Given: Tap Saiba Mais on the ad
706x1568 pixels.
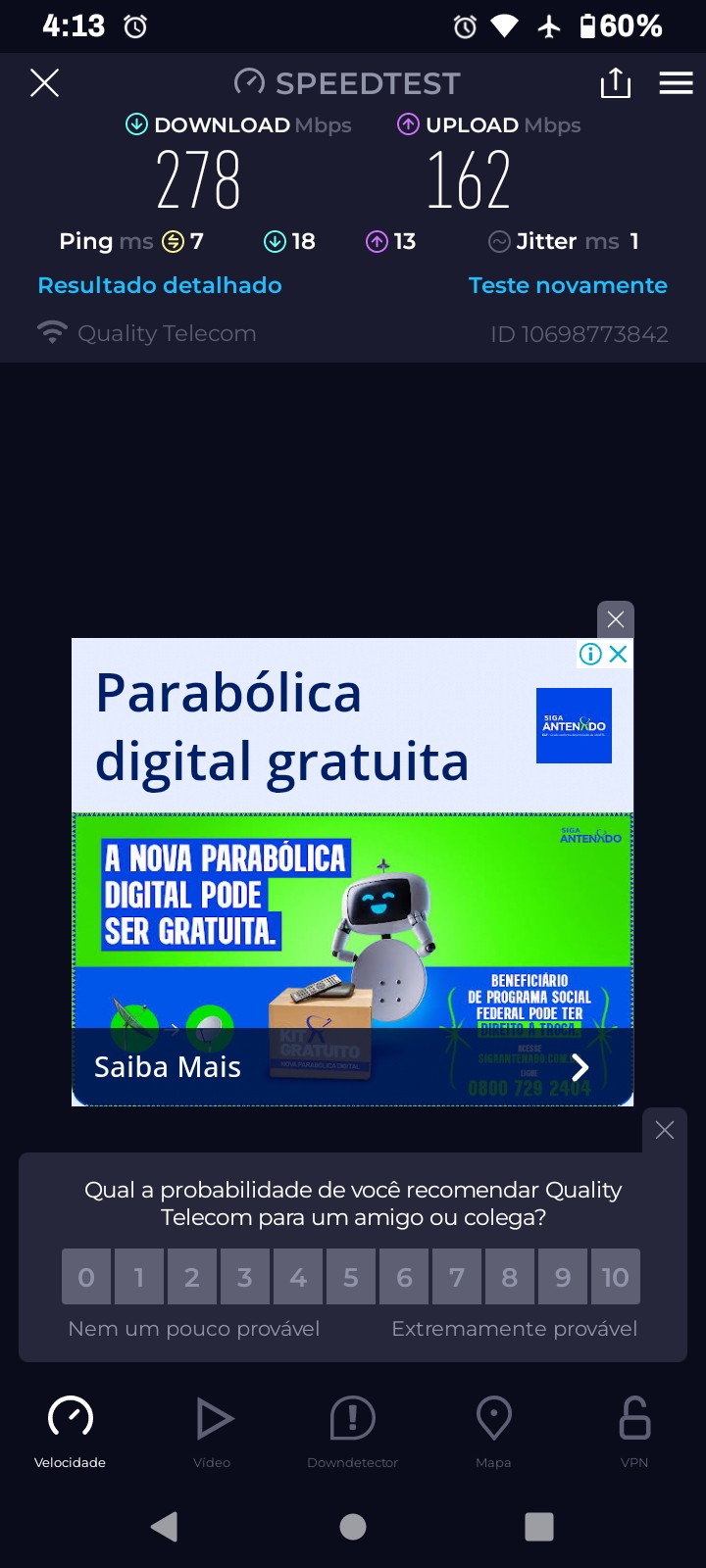Looking at the screenshot, I should coord(168,1067).
